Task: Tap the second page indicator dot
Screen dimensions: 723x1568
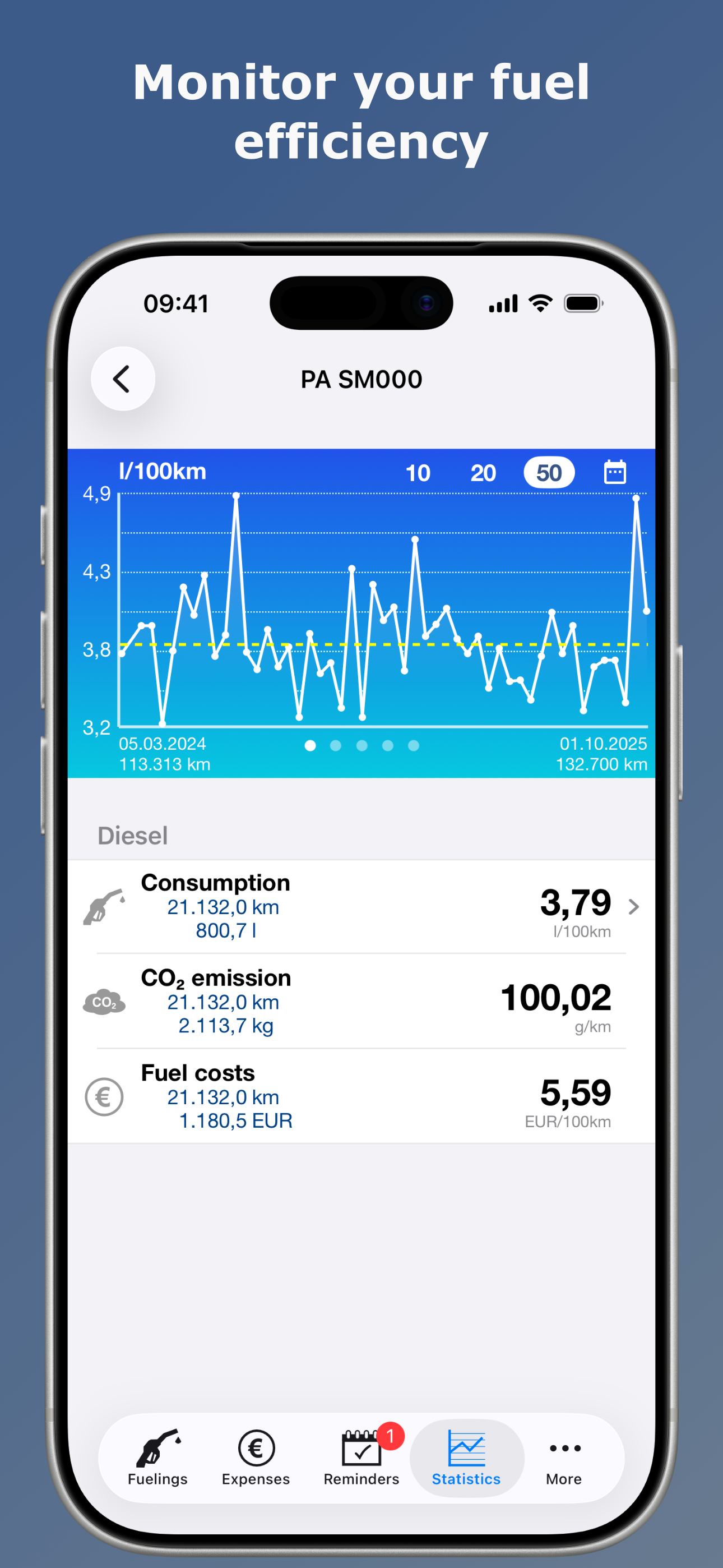Action: (x=336, y=745)
